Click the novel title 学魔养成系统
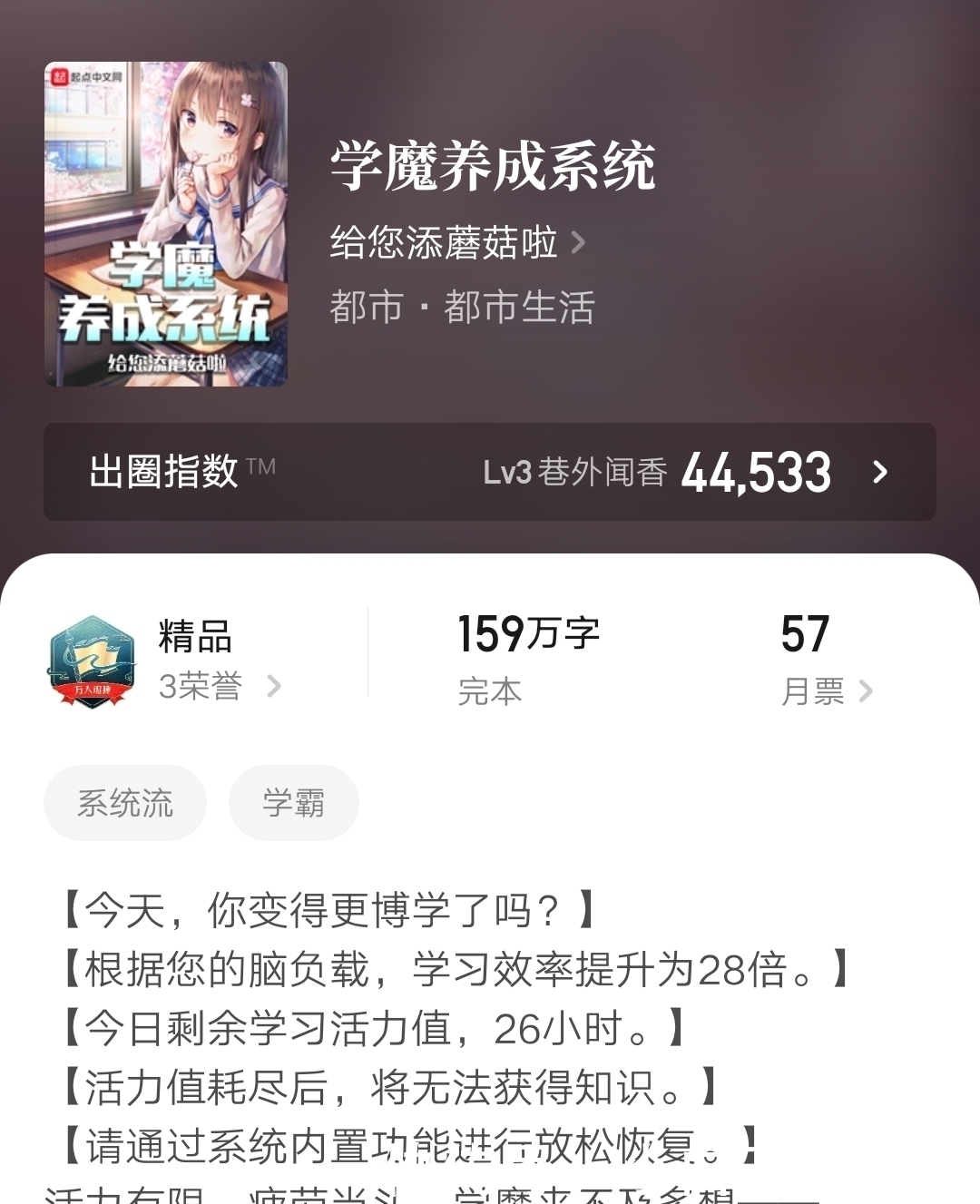Viewport: 980px width, 1204px height. point(495,167)
